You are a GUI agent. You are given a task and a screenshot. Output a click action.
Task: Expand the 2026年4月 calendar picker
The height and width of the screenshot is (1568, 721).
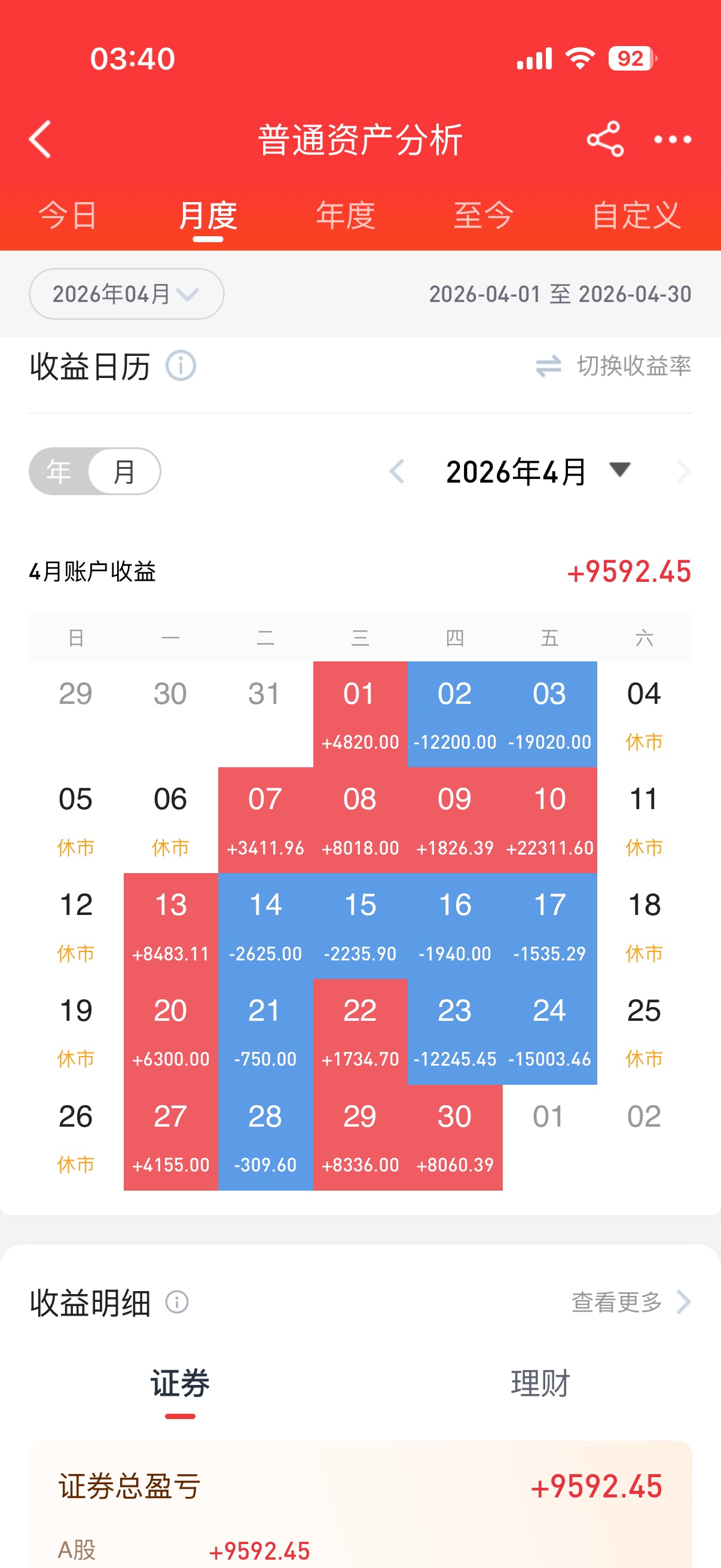[x=538, y=472]
